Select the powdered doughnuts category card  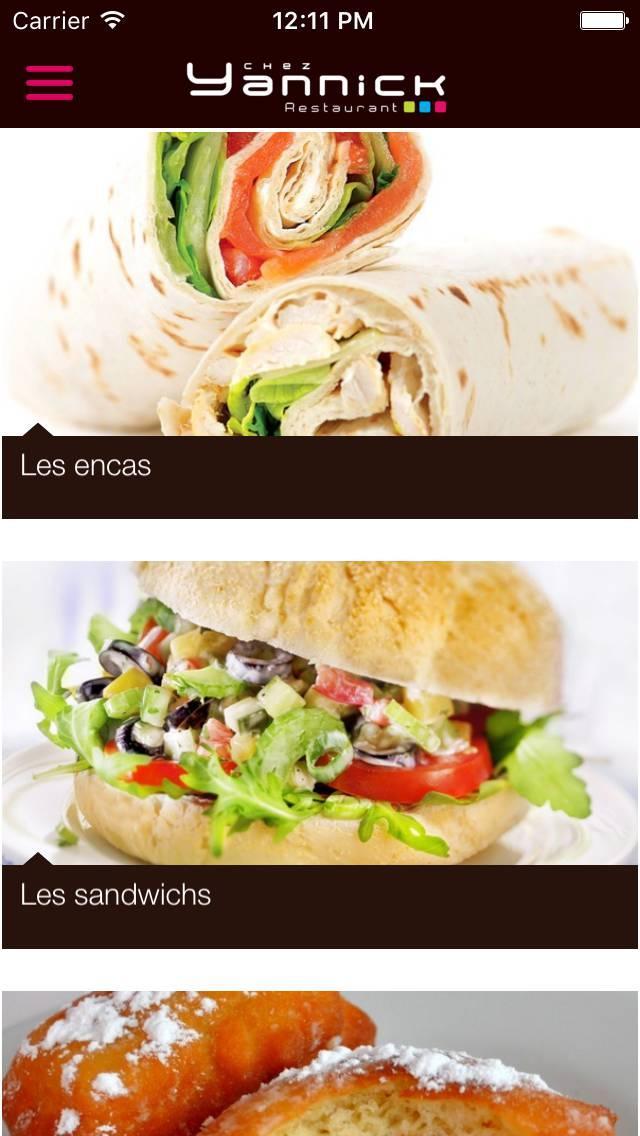click(x=319, y=1063)
